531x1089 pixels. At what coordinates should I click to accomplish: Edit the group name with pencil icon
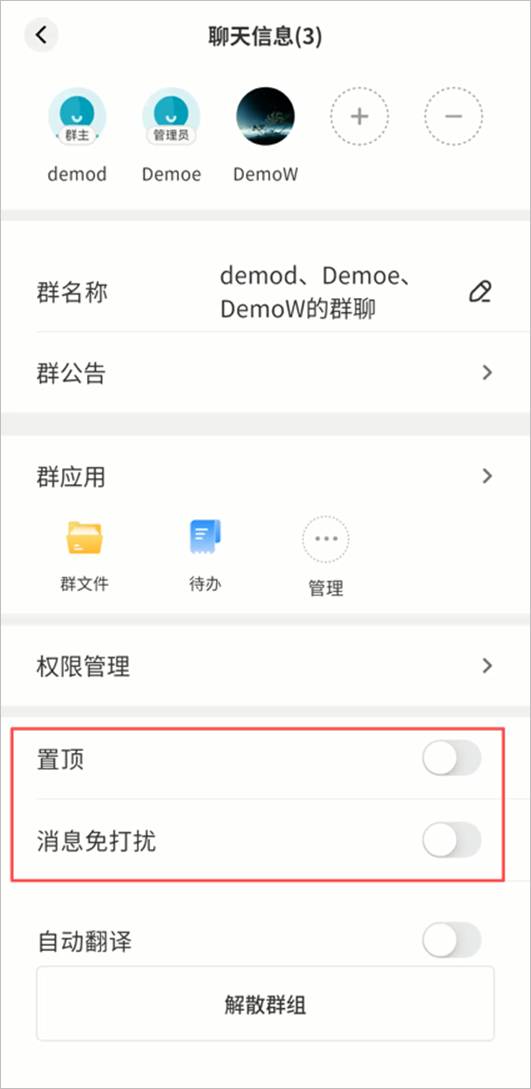480,292
